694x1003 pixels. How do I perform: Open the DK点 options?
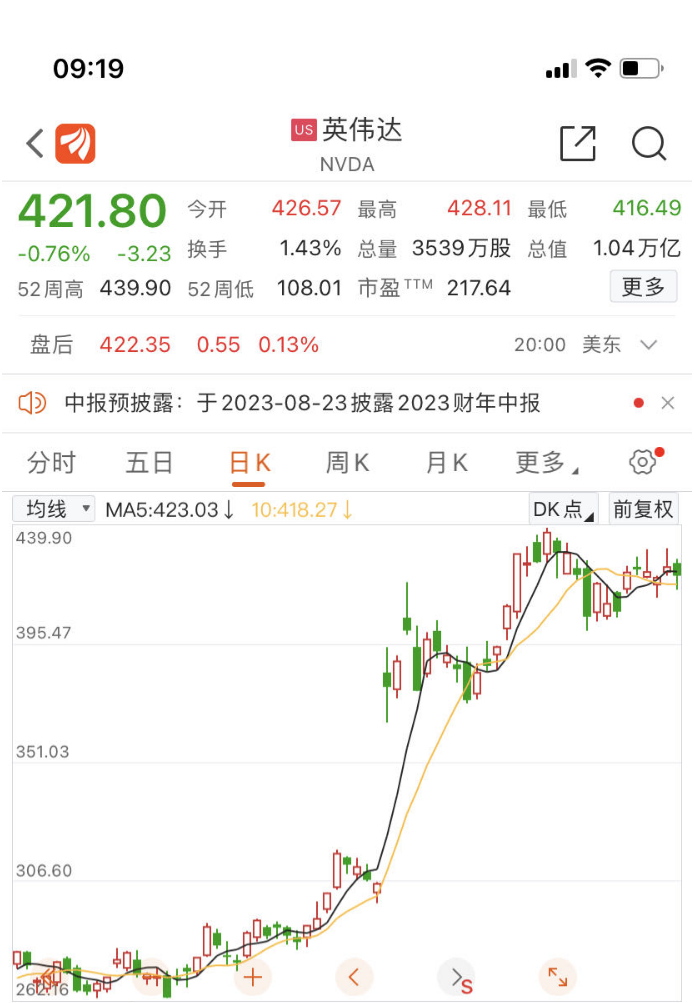[563, 509]
